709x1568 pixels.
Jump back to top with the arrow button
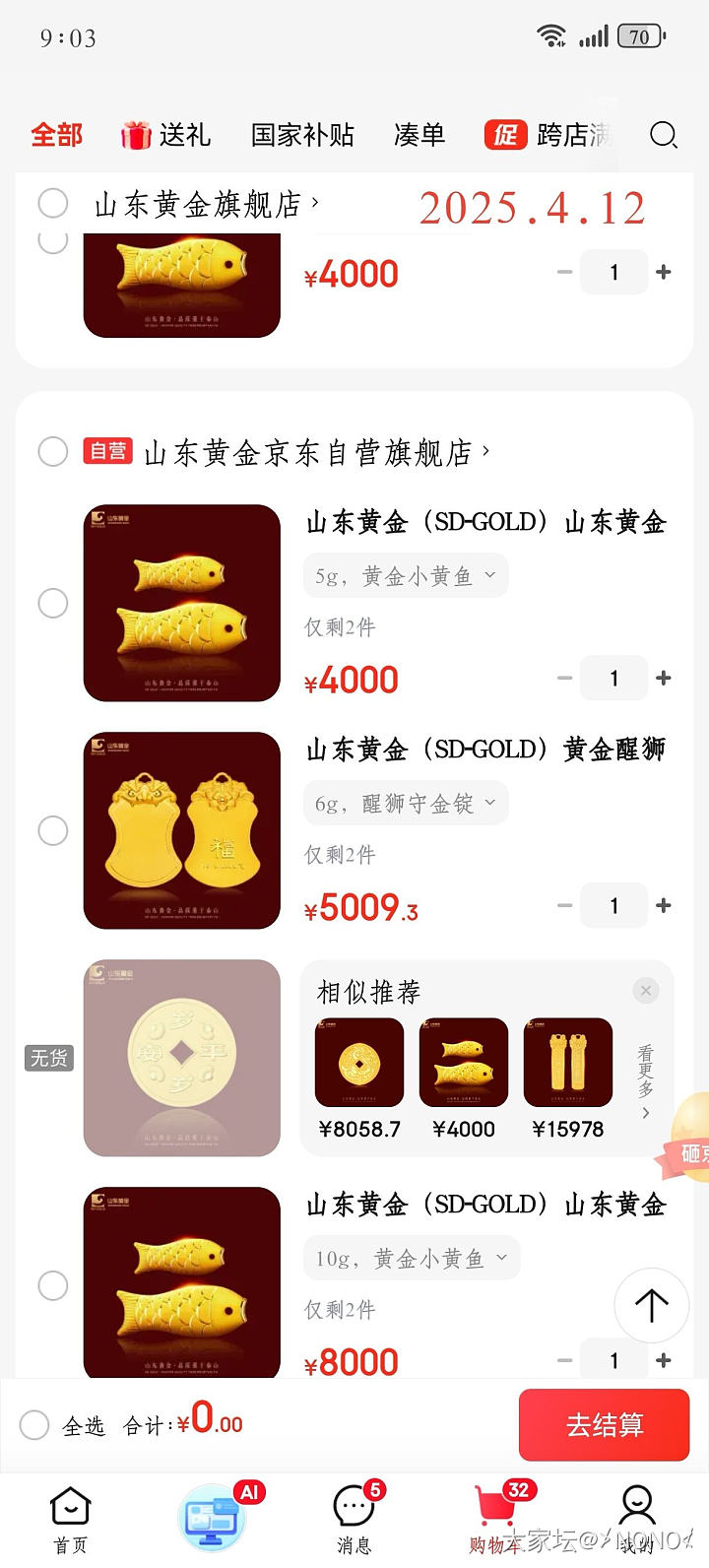(651, 1306)
